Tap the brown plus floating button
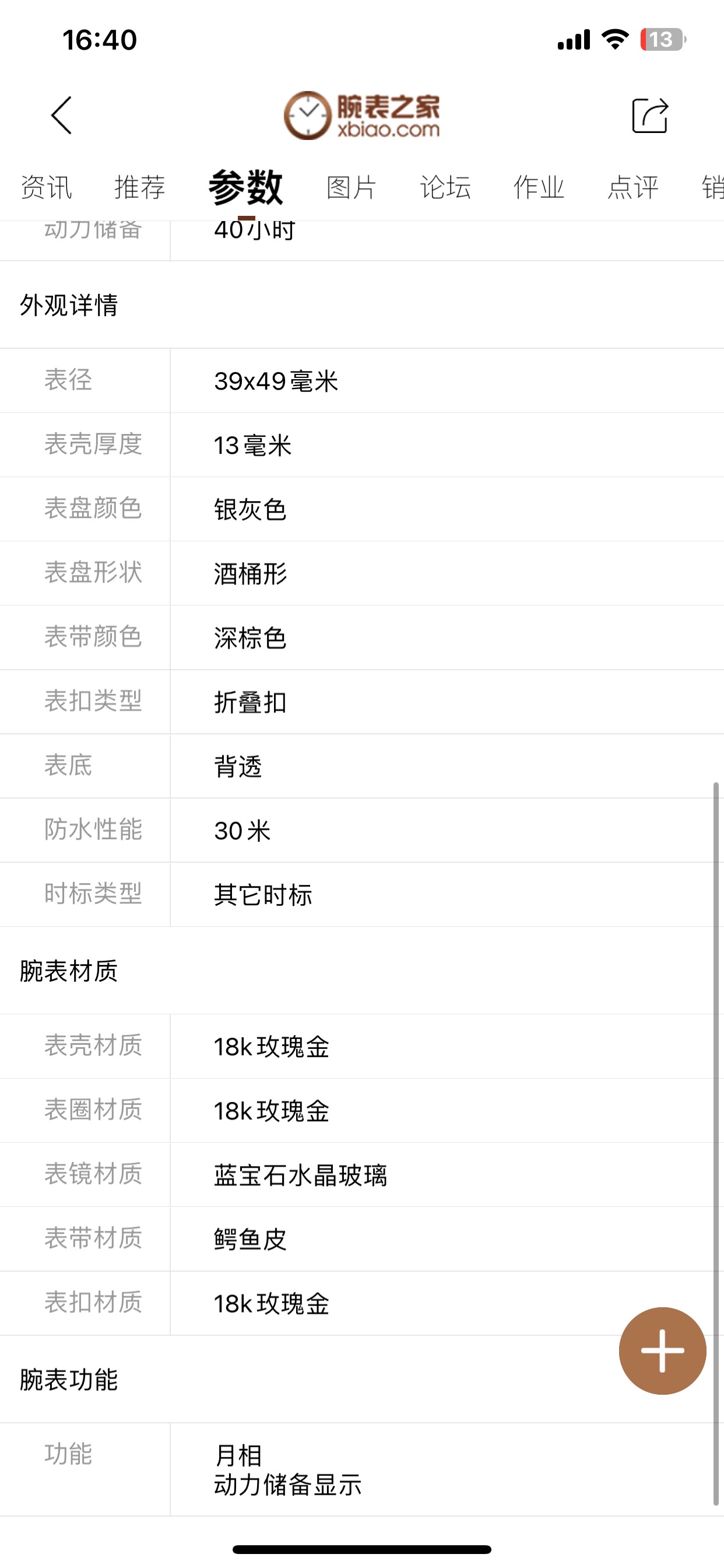 [662, 1350]
